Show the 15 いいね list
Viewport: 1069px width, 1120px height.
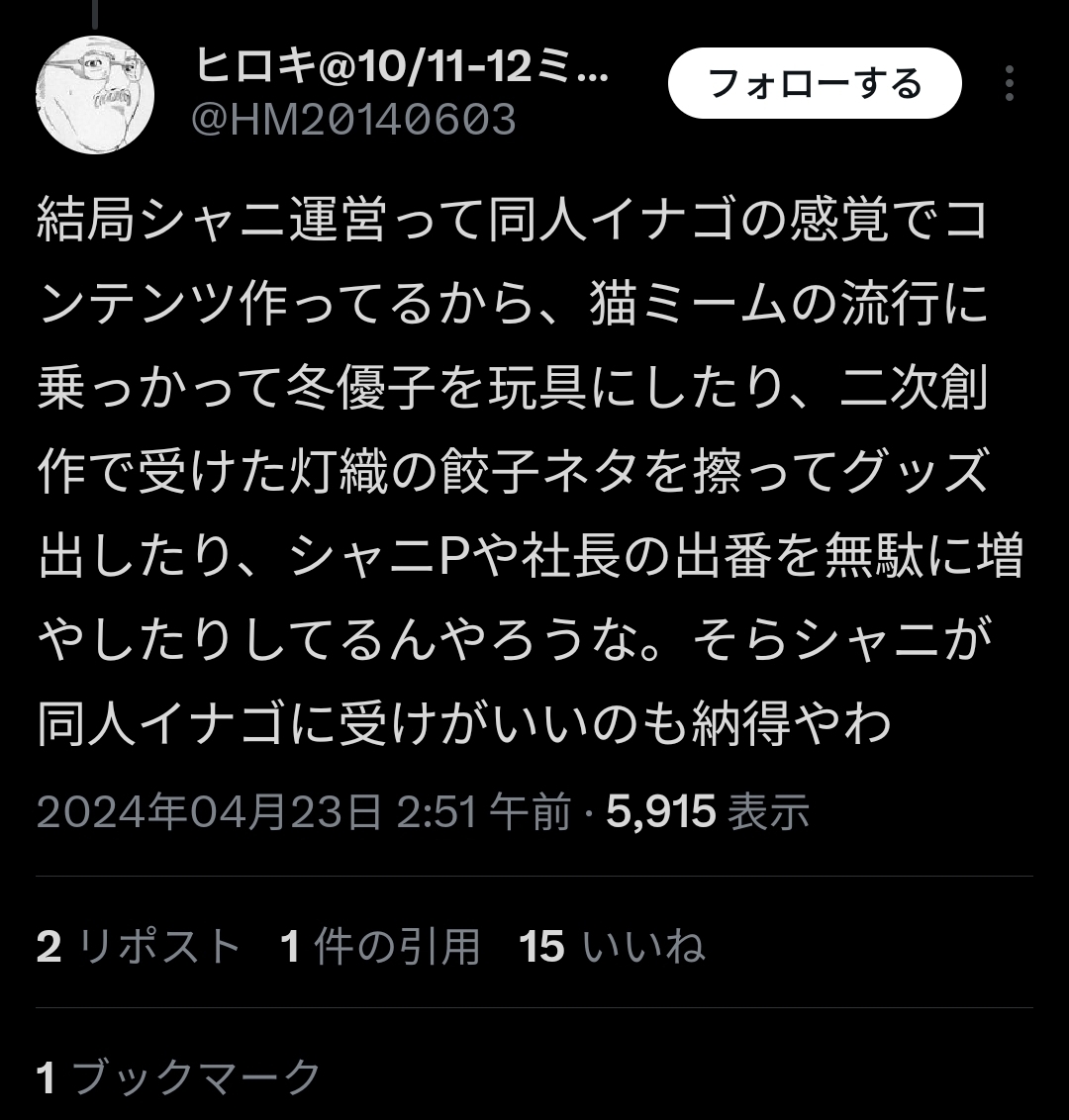click(613, 947)
